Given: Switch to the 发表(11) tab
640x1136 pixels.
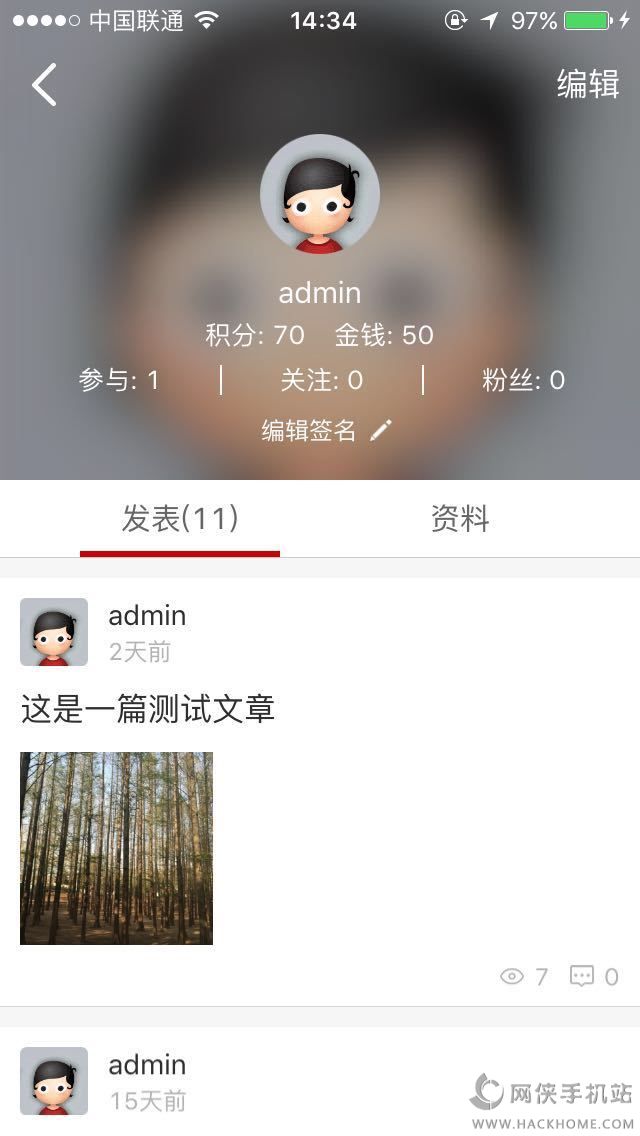Looking at the screenshot, I should tap(180, 519).
